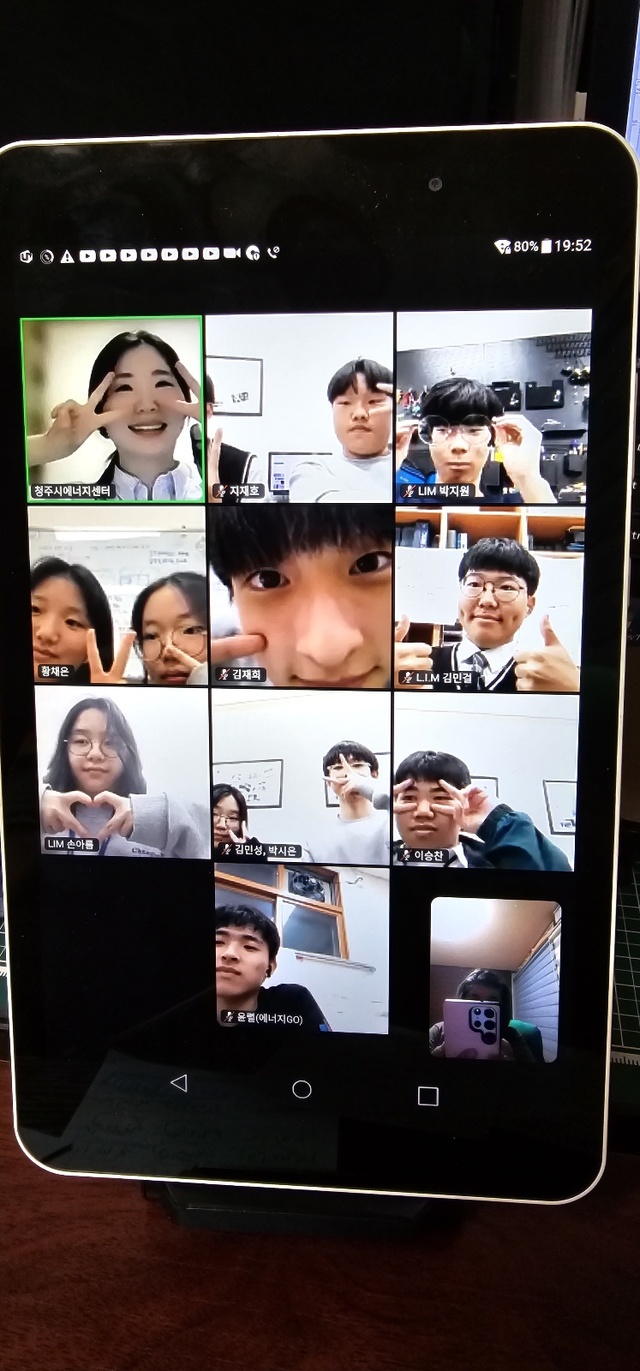Tap 김재희's video tile
640x1371 pixels.
[301, 597]
